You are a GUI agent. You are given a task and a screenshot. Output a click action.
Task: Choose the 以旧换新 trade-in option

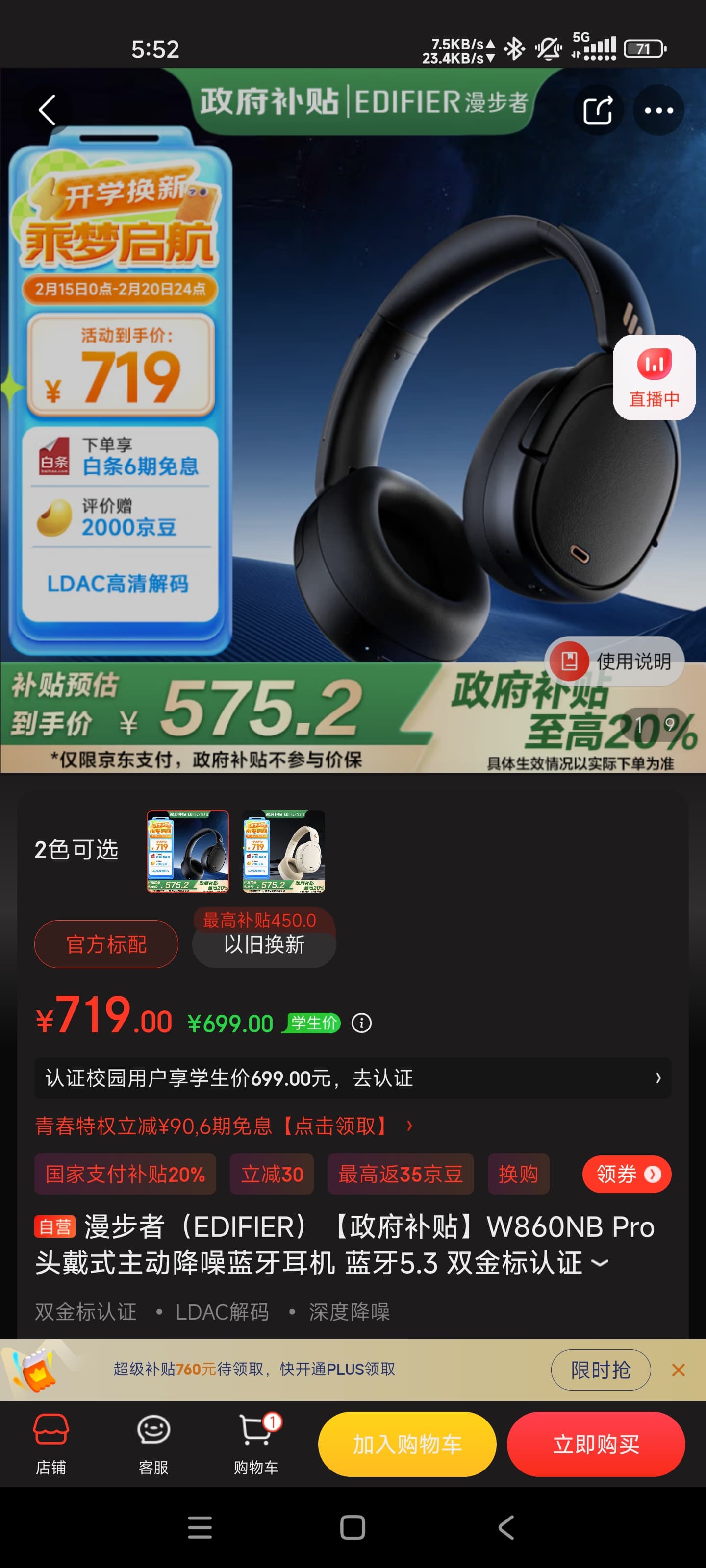pos(264,944)
